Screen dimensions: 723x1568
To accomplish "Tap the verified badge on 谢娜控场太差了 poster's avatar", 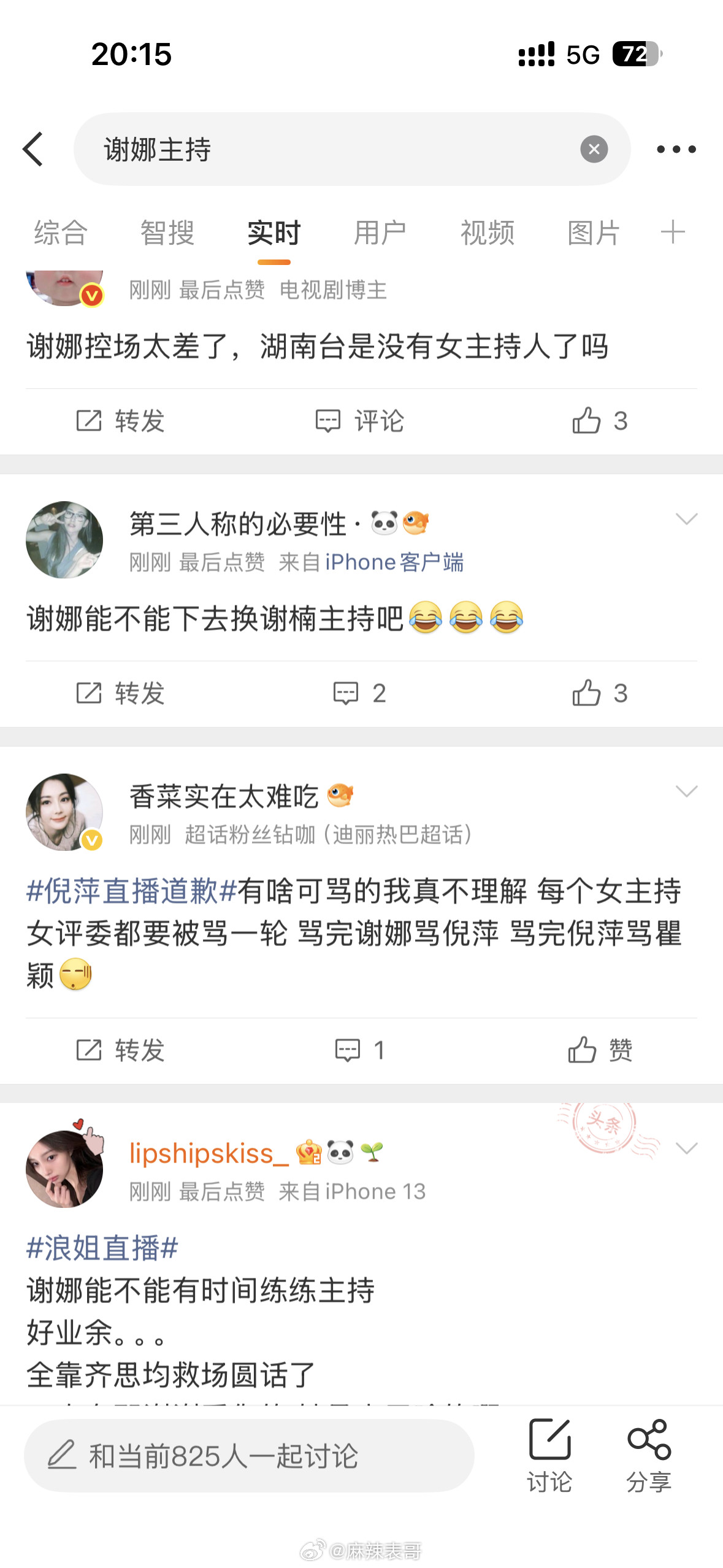I will click(91, 294).
